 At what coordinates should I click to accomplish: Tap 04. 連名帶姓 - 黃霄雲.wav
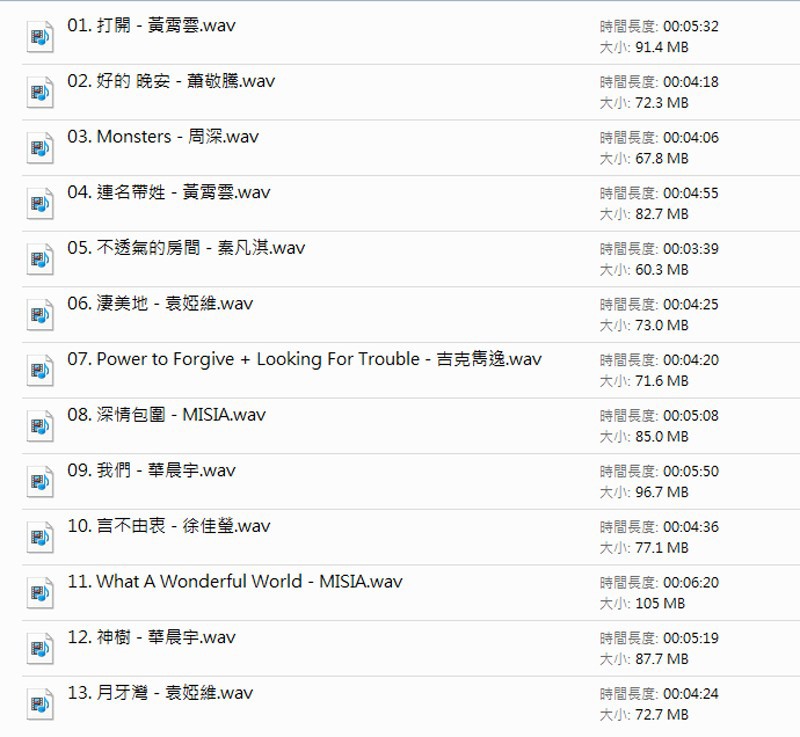click(169, 193)
